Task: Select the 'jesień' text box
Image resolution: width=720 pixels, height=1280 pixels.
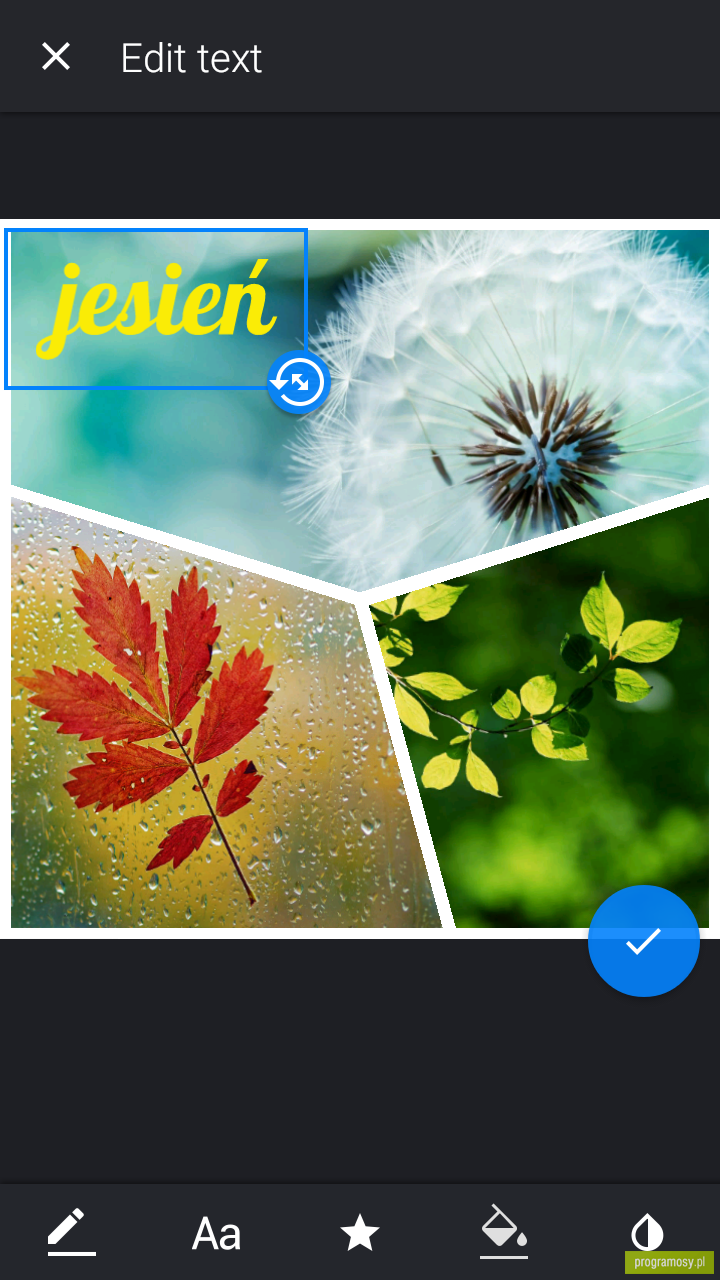Action: point(155,309)
